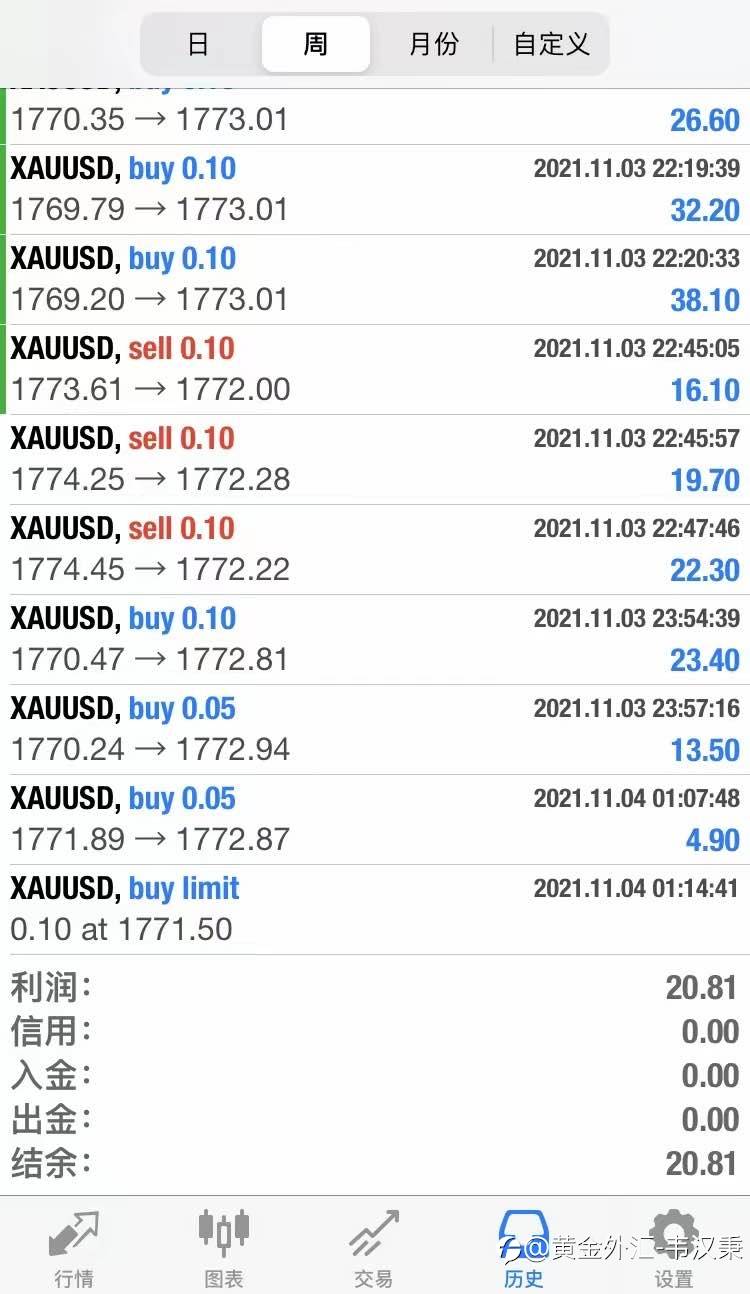This screenshot has height=1294, width=750.
Task: Open the sell trade from 22:45:05
Action: click(375, 370)
